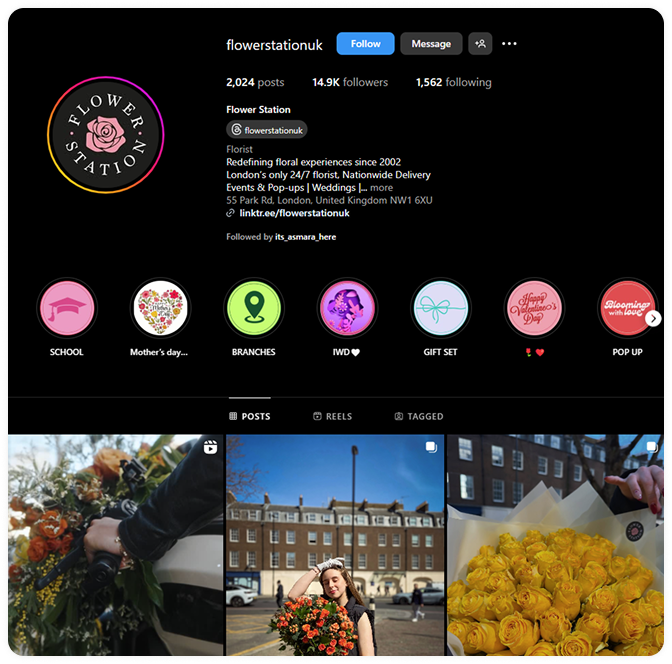View the SCHOOL story highlight

pos(67,308)
